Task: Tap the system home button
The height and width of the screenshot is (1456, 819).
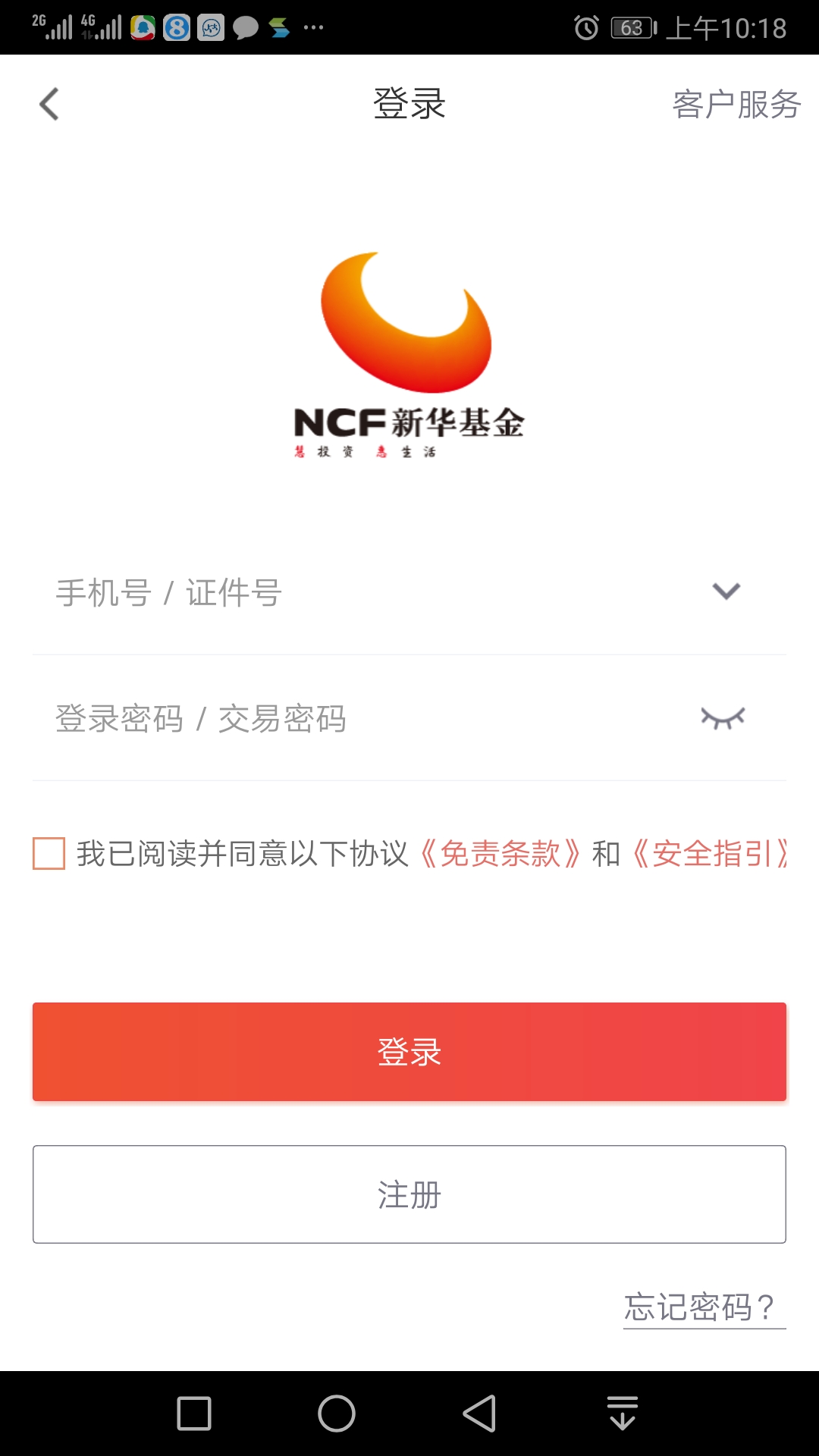Action: pyautogui.click(x=337, y=1414)
